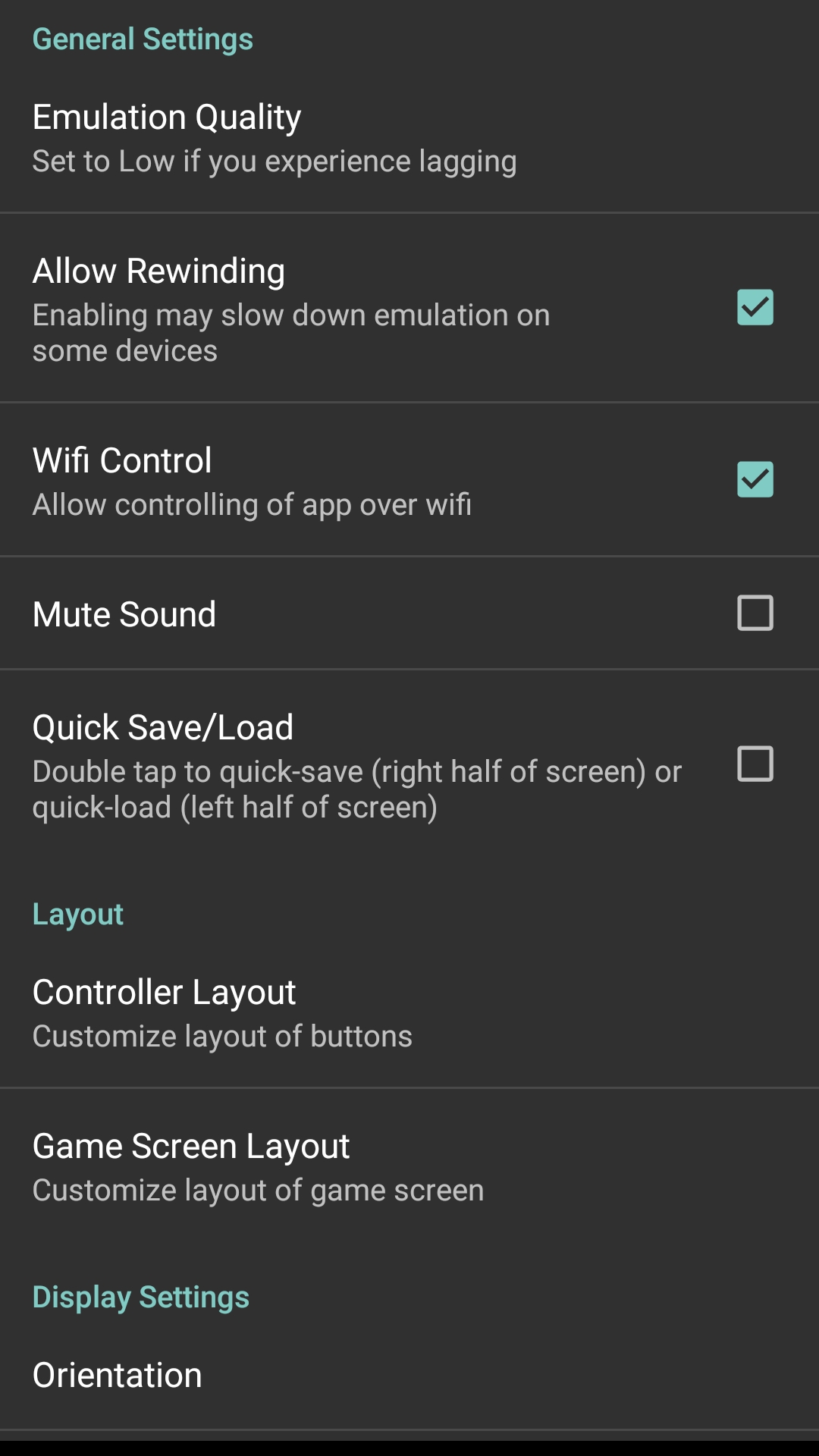
Task: Disable the Wifi Control checkbox
Action: pos(755,479)
